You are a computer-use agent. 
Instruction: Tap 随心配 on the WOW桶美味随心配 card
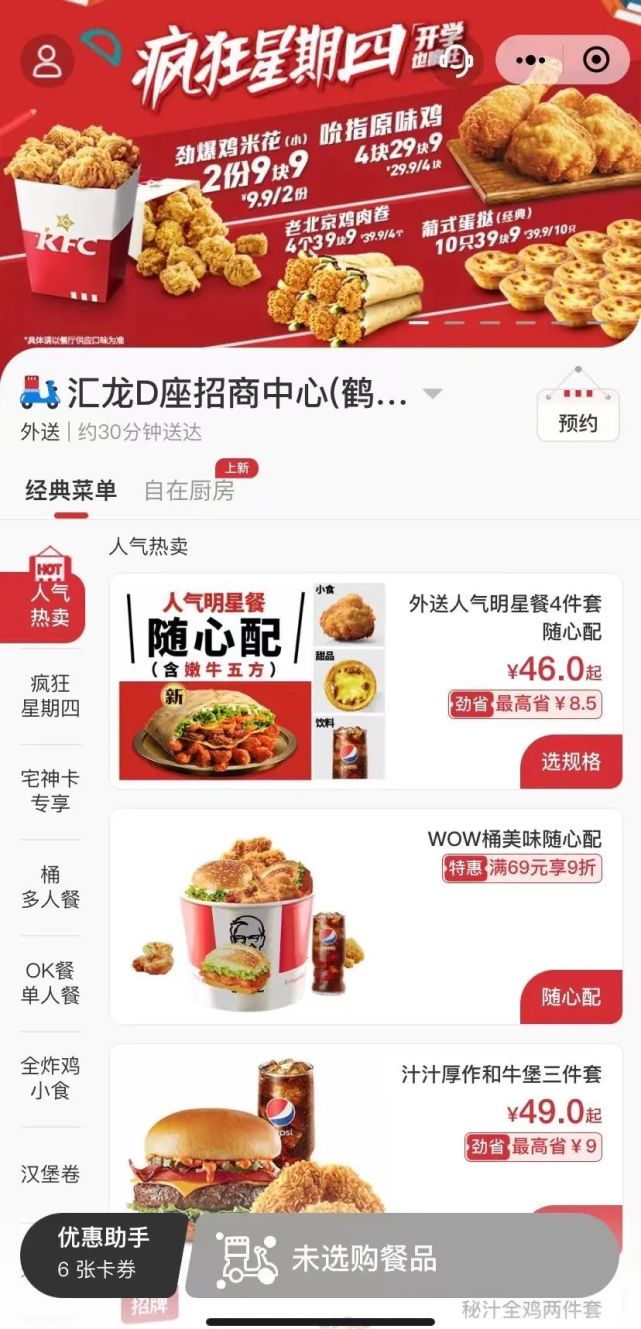point(571,997)
